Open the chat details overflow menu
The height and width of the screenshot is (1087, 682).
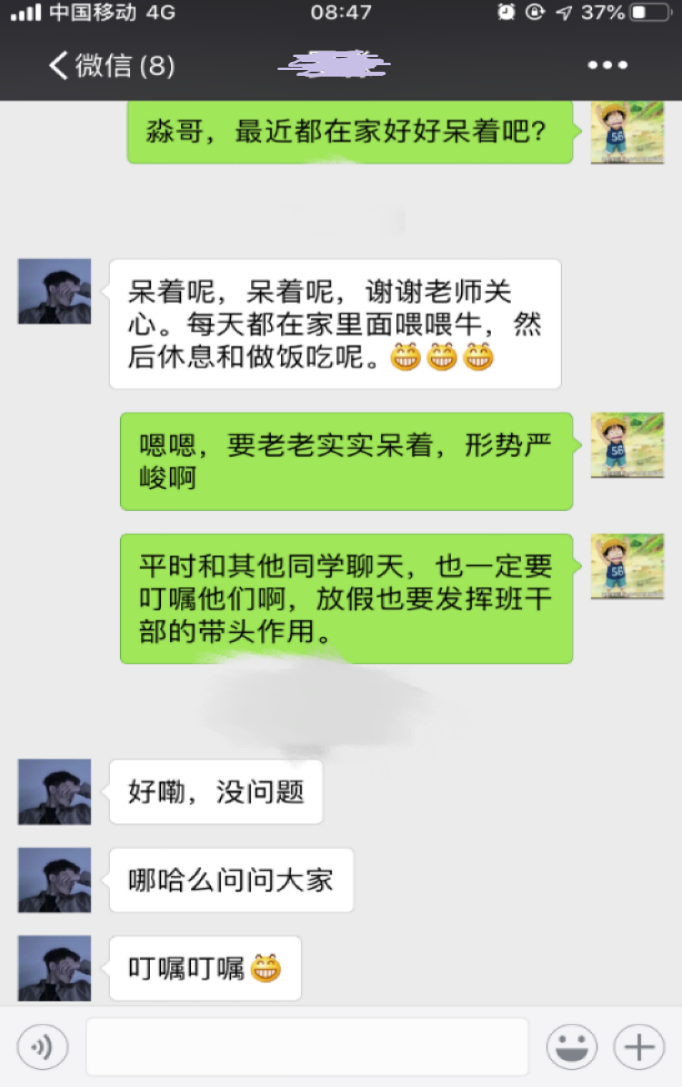coord(607,66)
